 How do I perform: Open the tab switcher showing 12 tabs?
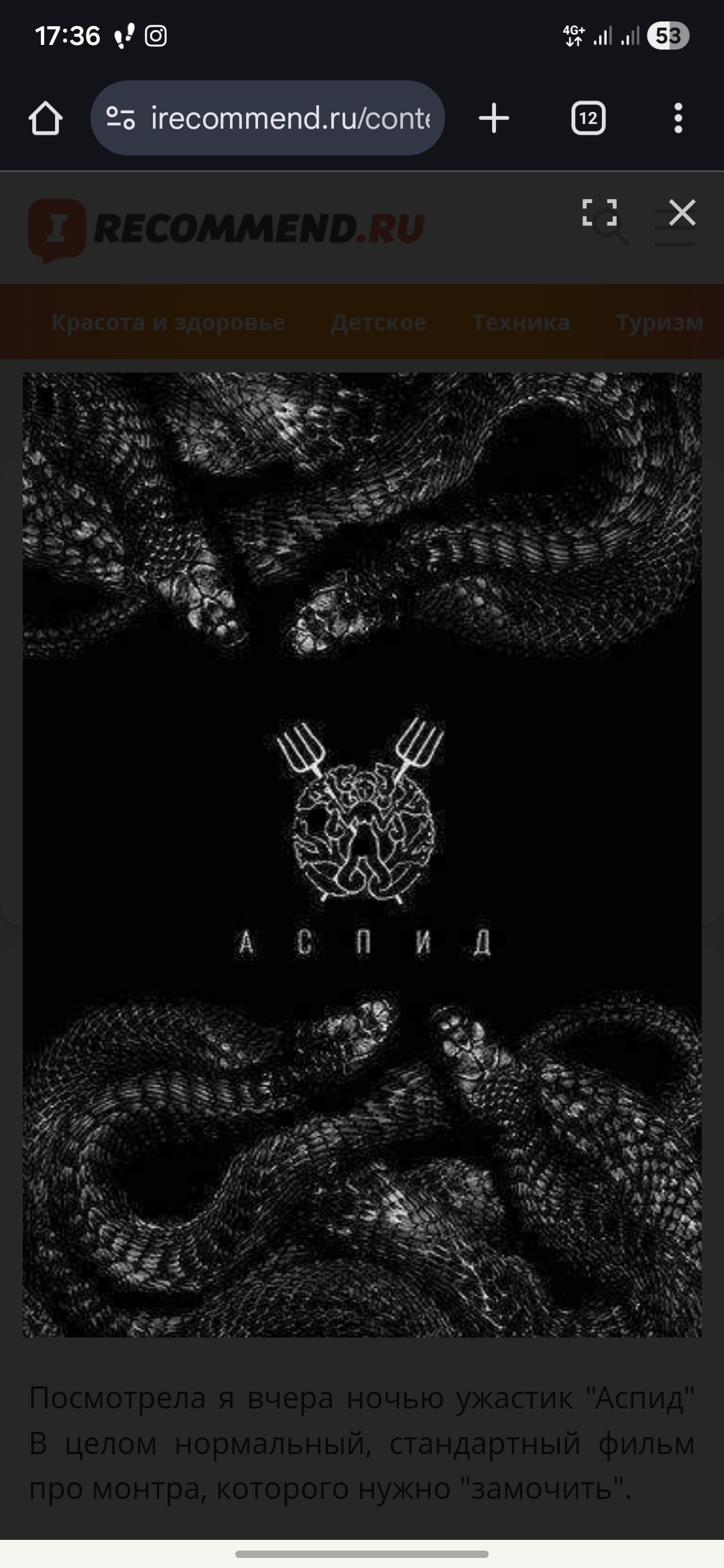(x=588, y=119)
